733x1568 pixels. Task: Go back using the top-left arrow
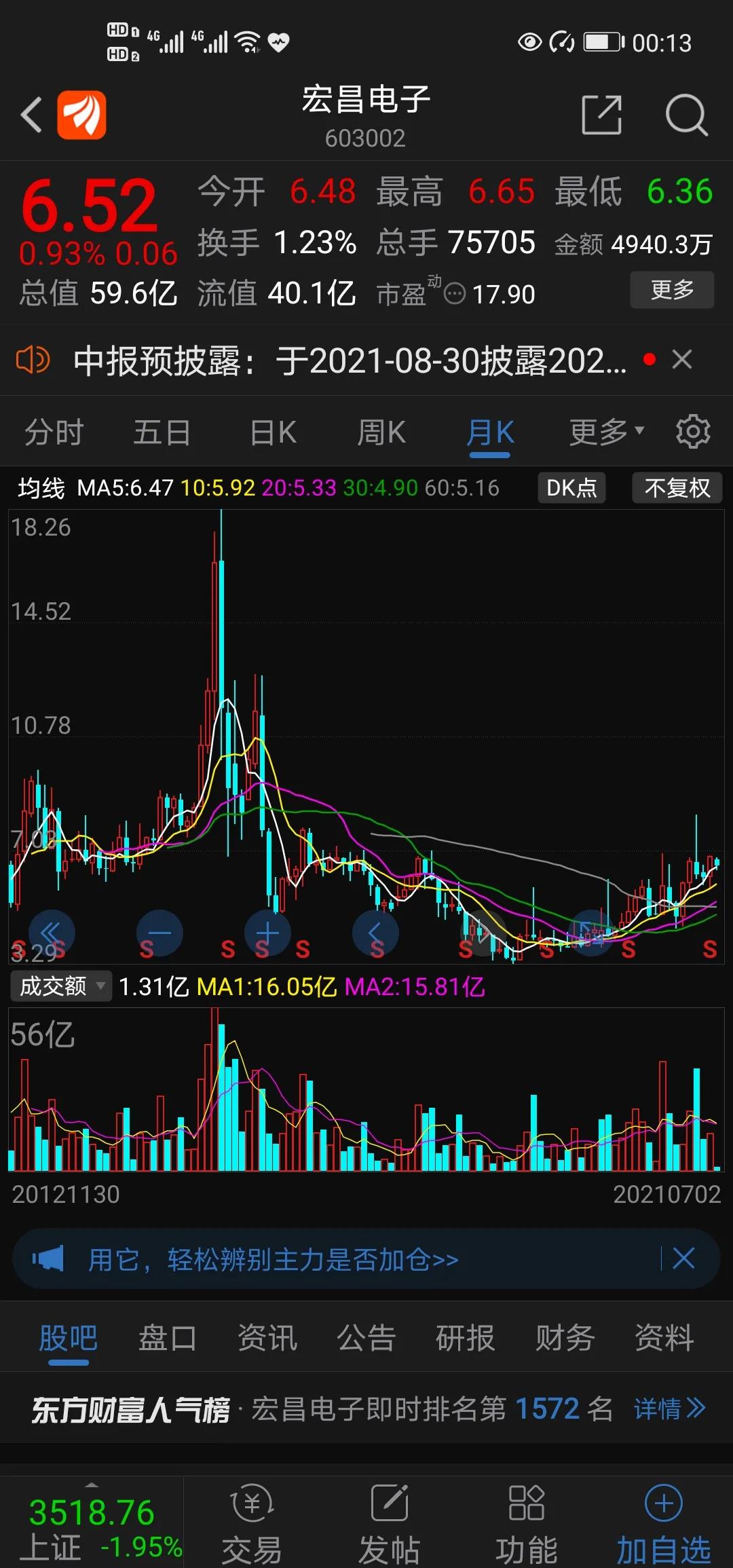[x=31, y=114]
